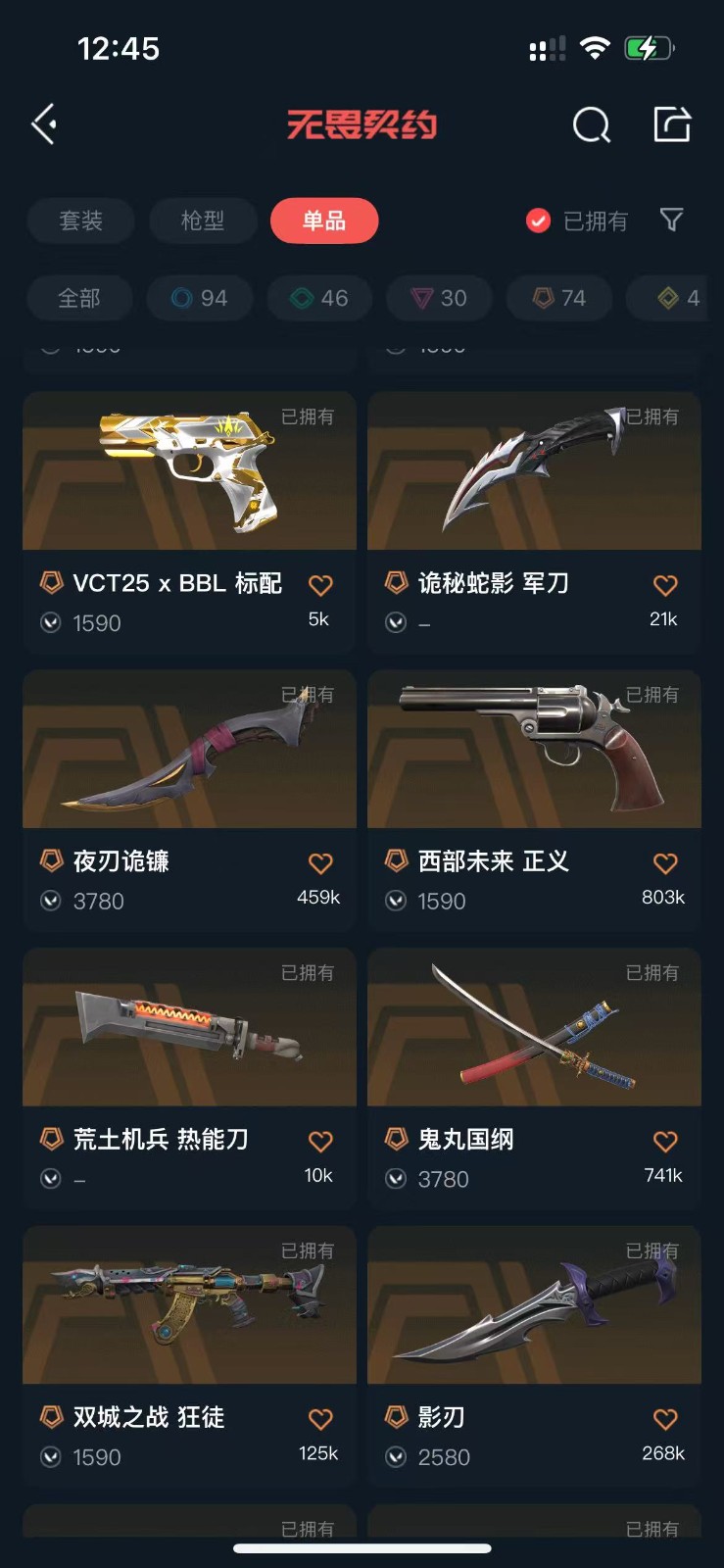Go back using the top-left arrow

pos(44,124)
